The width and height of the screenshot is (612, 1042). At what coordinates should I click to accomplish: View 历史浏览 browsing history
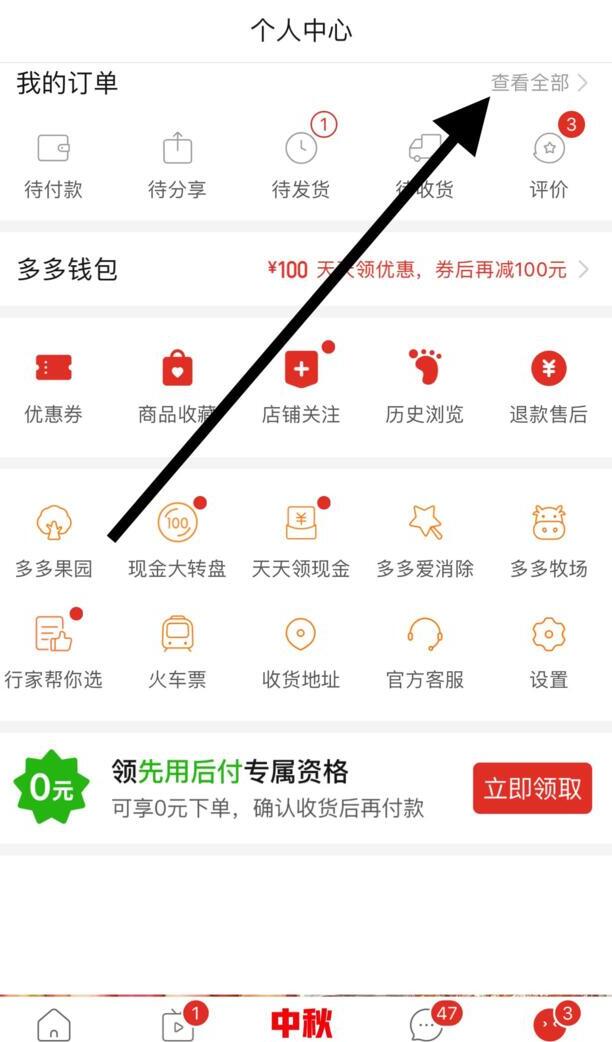(424, 386)
